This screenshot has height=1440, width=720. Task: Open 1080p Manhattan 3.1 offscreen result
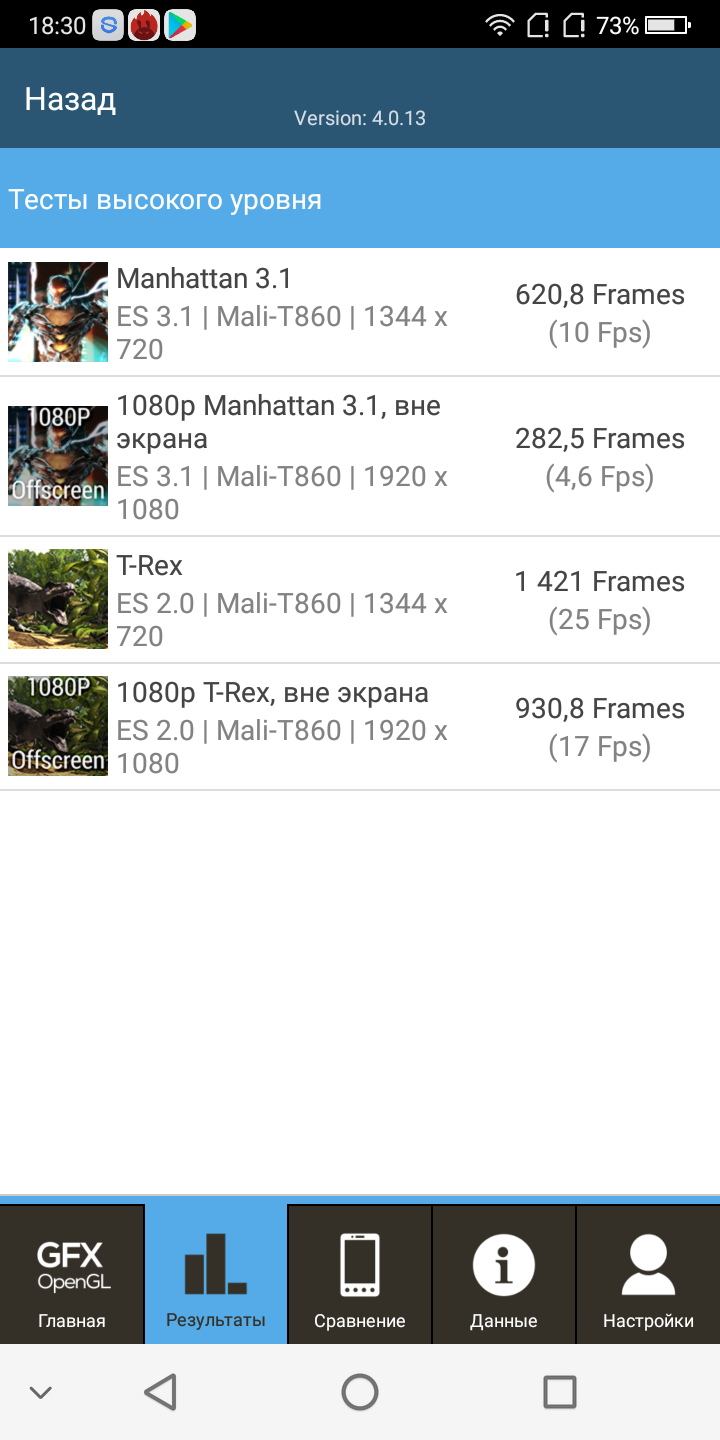coord(360,457)
